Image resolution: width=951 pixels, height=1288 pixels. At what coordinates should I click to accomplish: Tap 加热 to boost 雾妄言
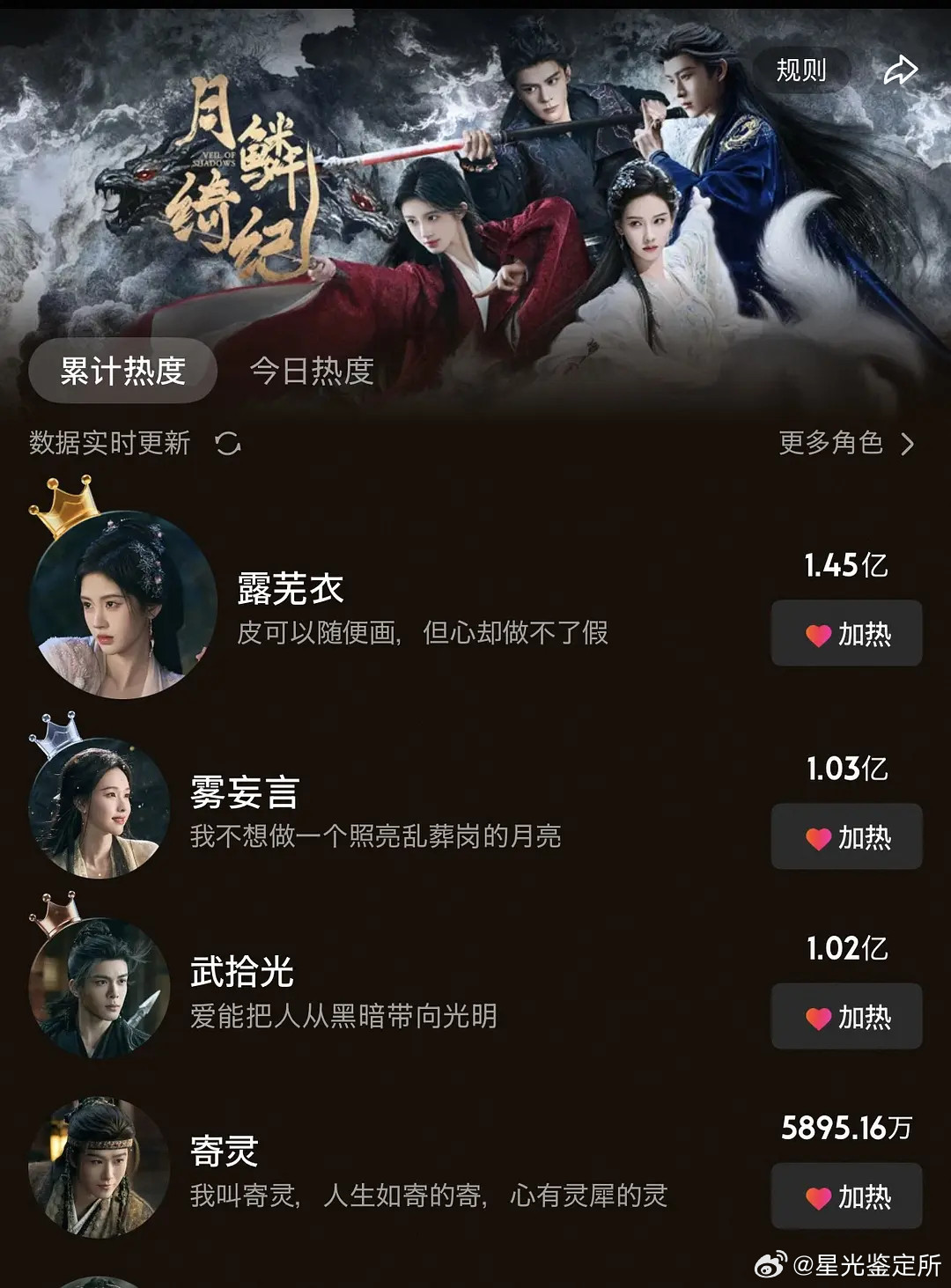tap(845, 838)
